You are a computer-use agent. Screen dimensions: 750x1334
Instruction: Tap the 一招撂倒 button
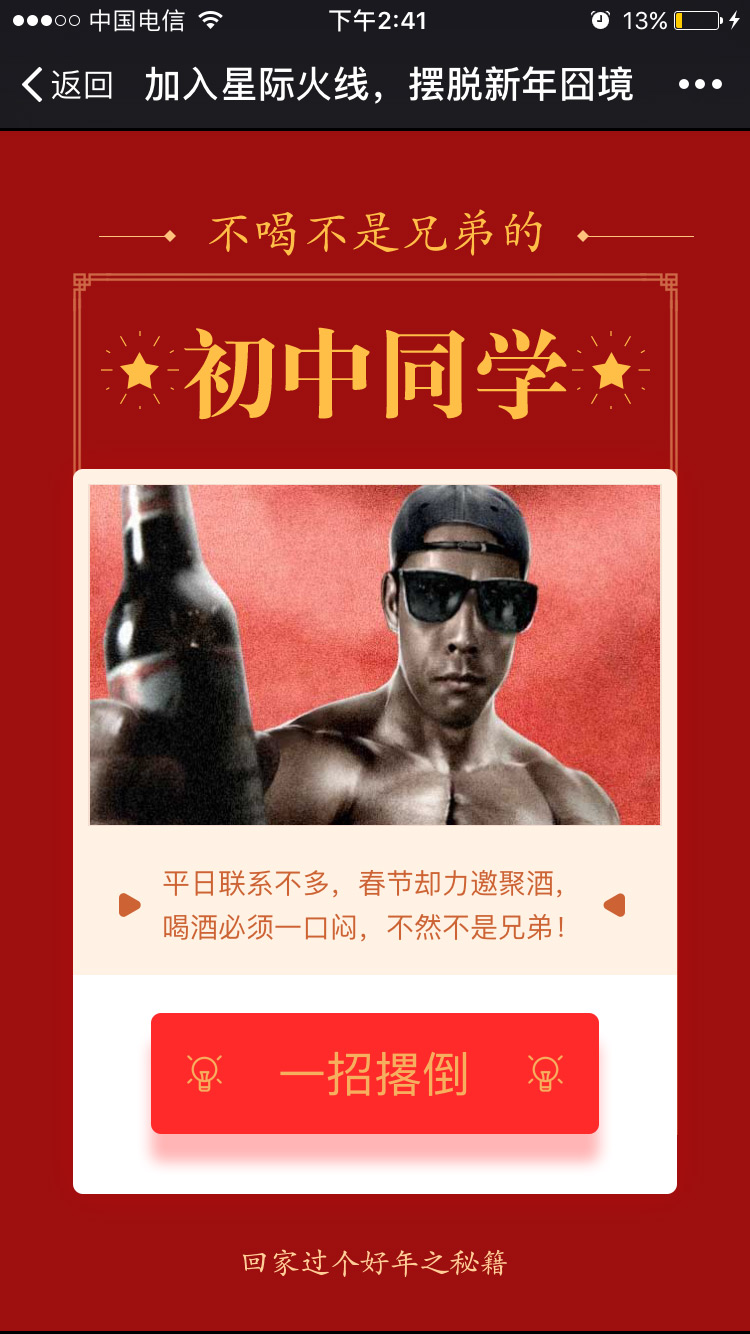pos(375,1074)
